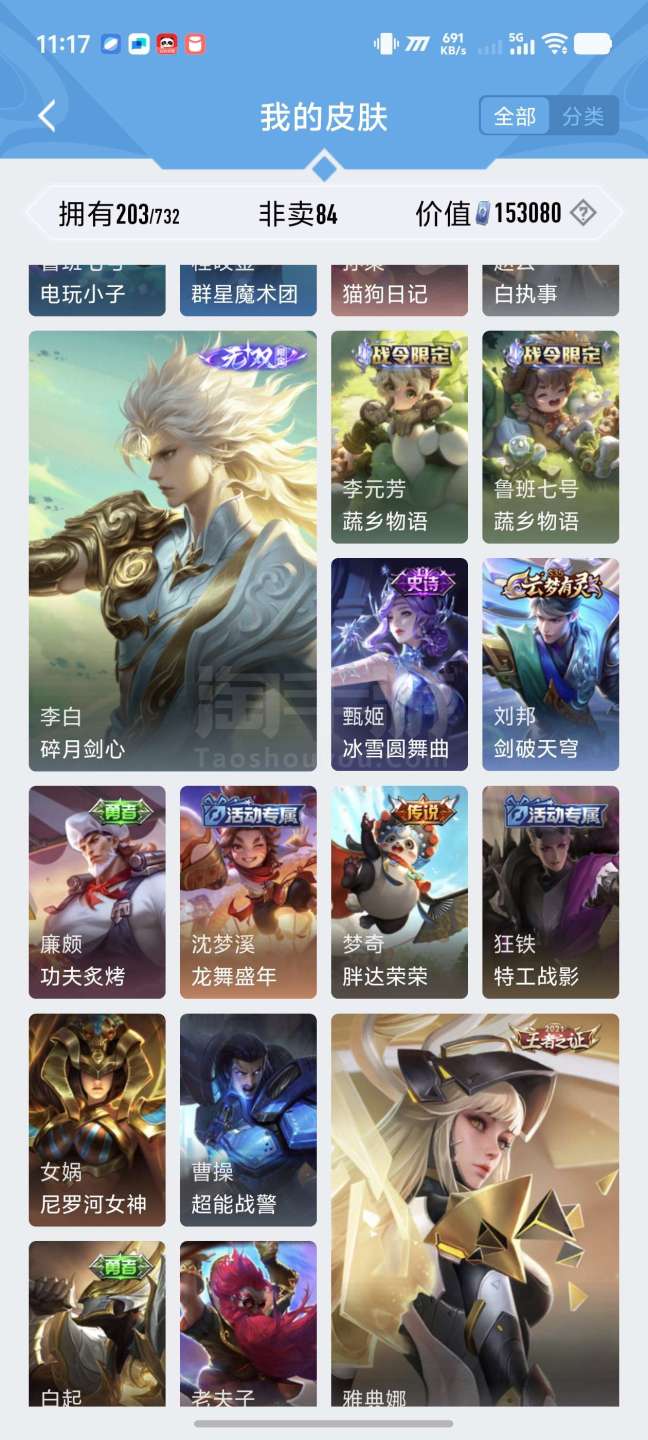
Task: Open the 老夫子 skin tile
Action: point(248,1324)
